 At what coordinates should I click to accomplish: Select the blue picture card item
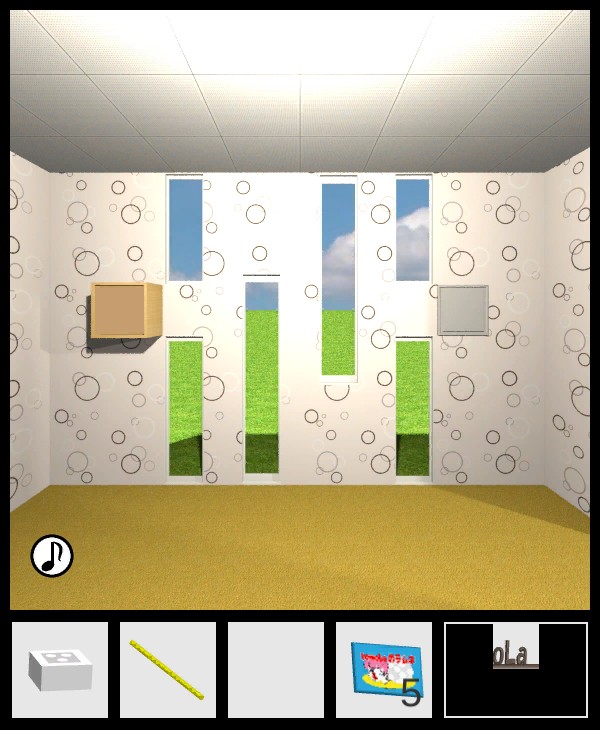[384, 669]
